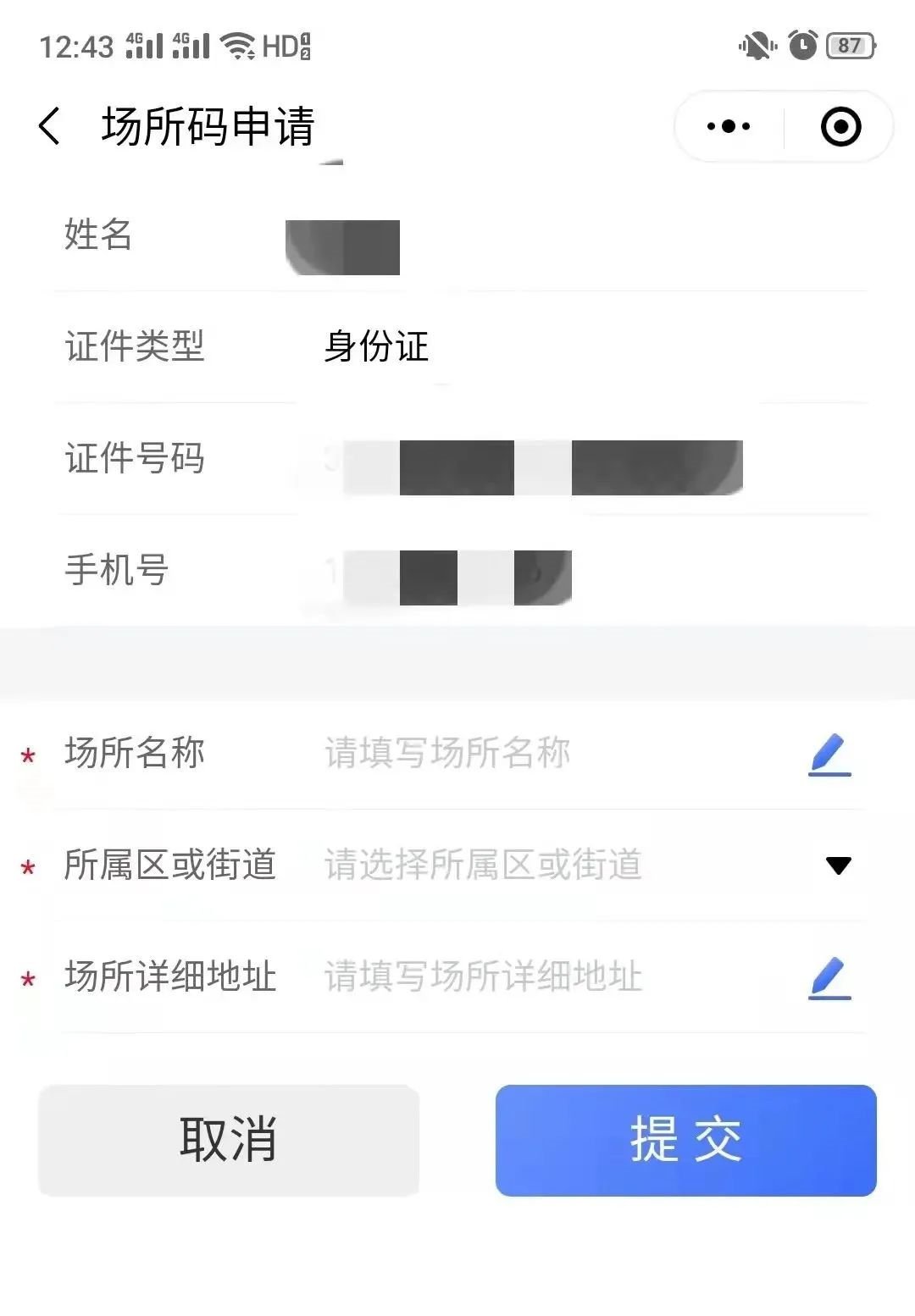Go back from 场所码申请 page
Image resolution: width=915 pixels, height=1316 pixels.
[x=49, y=127]
